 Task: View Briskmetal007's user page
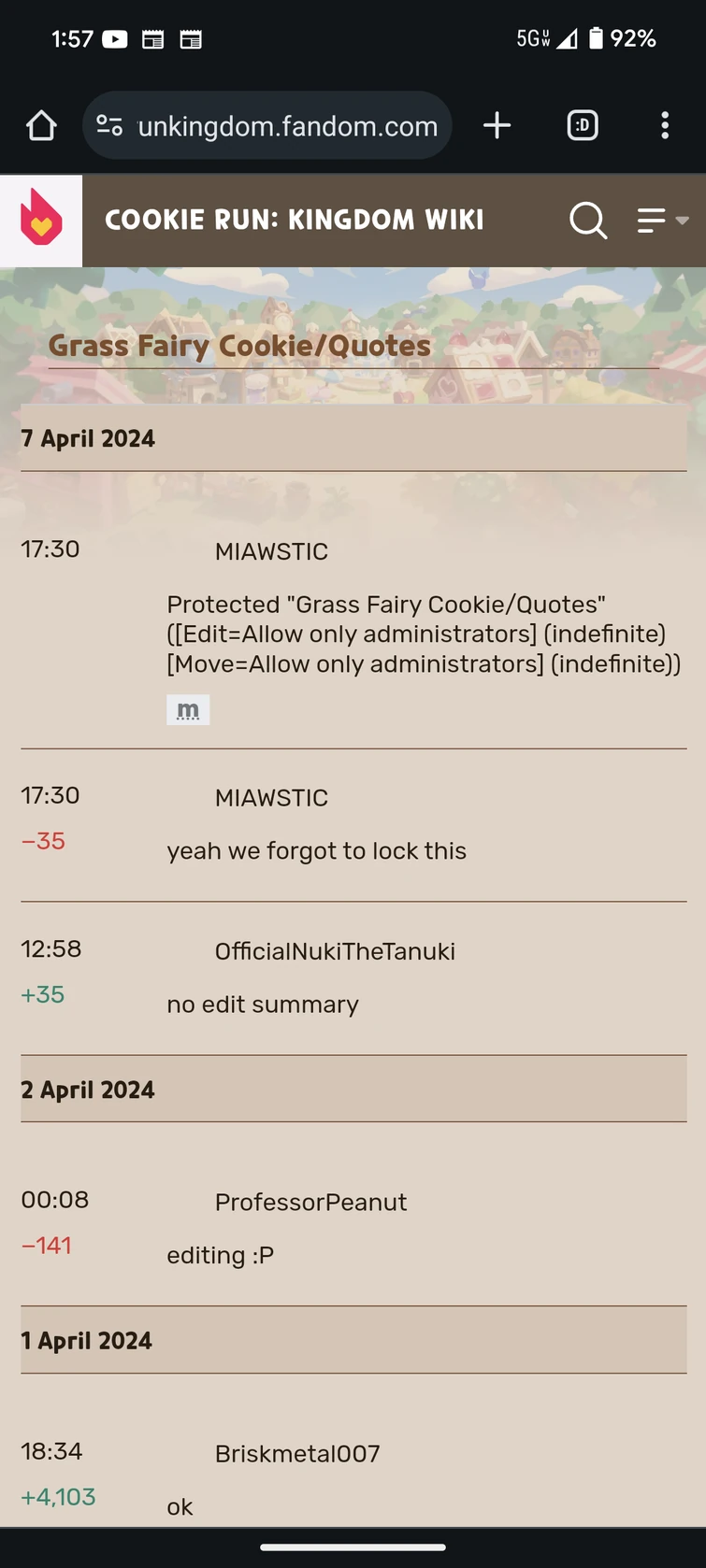(x=297, y=1454)
